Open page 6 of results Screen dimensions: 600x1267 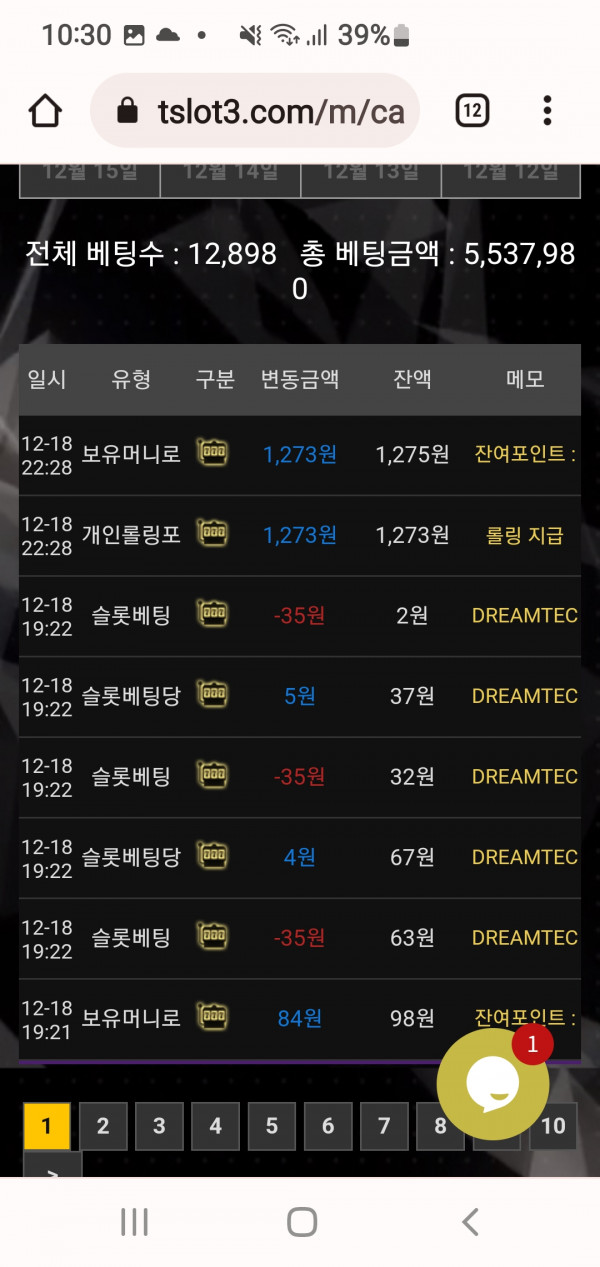[328, 1127]
